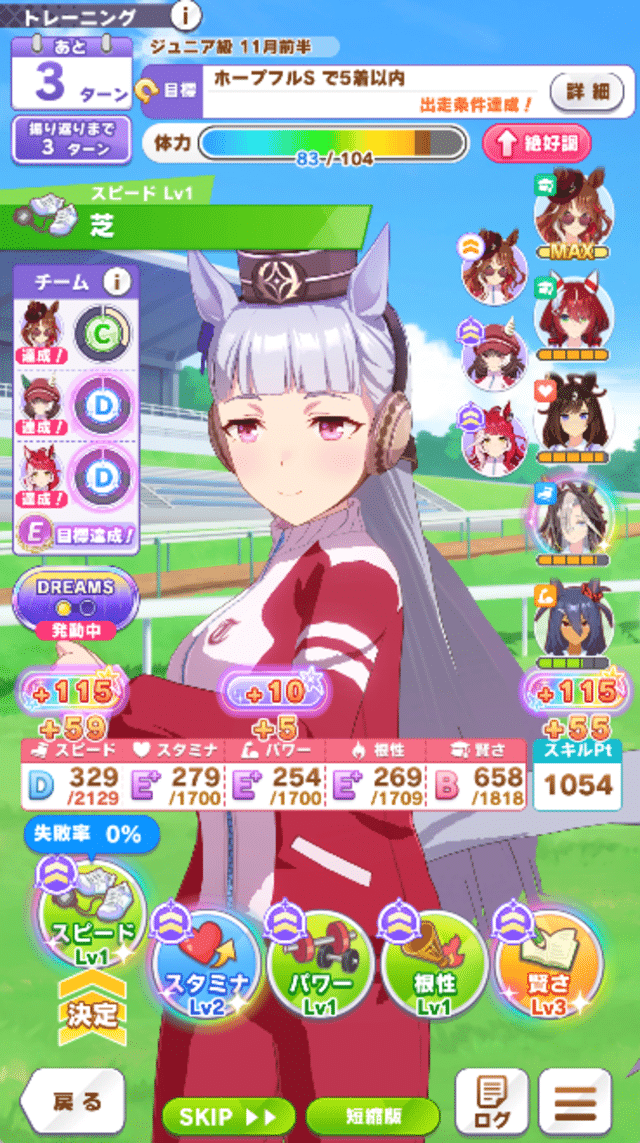Open goal details with 詳細 button

click(587, 91)
